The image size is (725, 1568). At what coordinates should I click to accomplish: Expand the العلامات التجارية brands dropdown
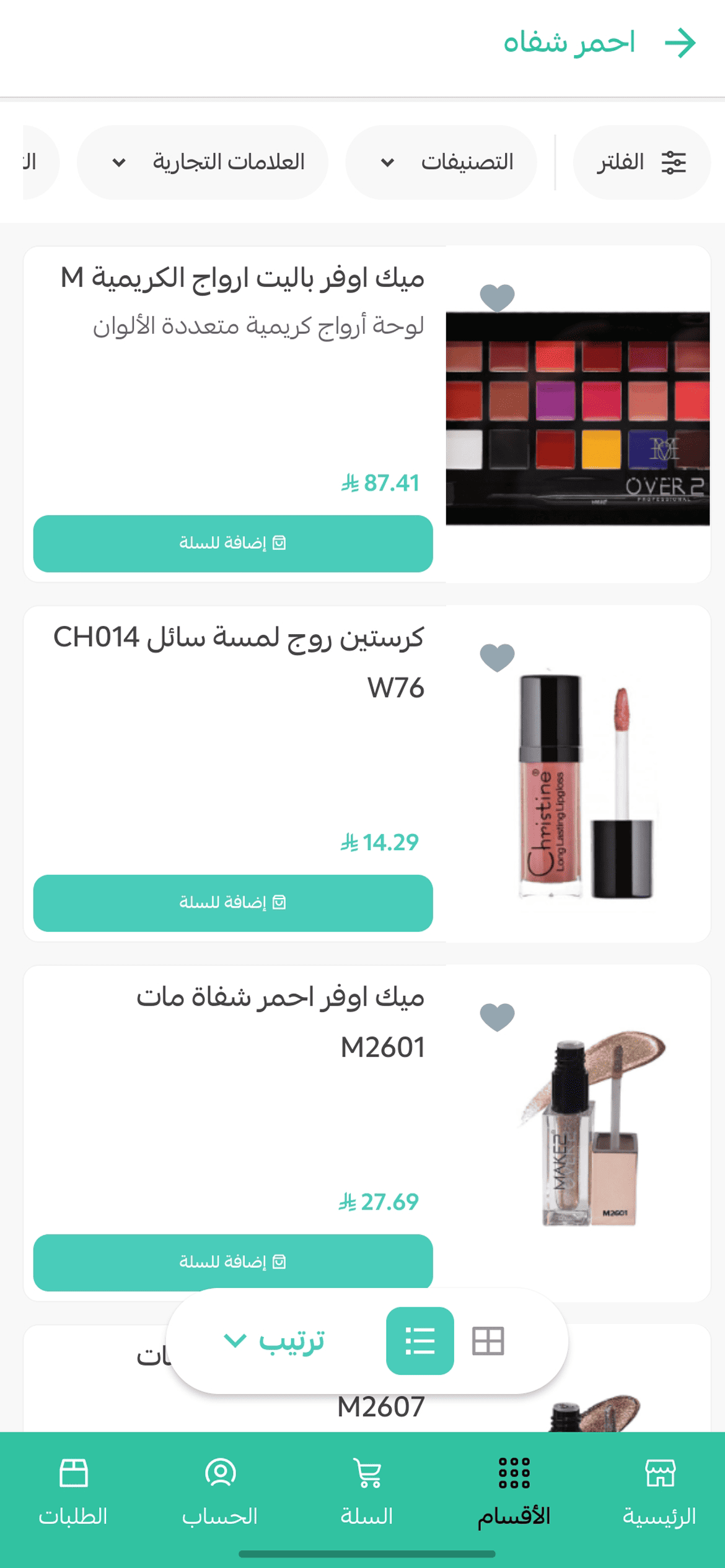point(203,163)
